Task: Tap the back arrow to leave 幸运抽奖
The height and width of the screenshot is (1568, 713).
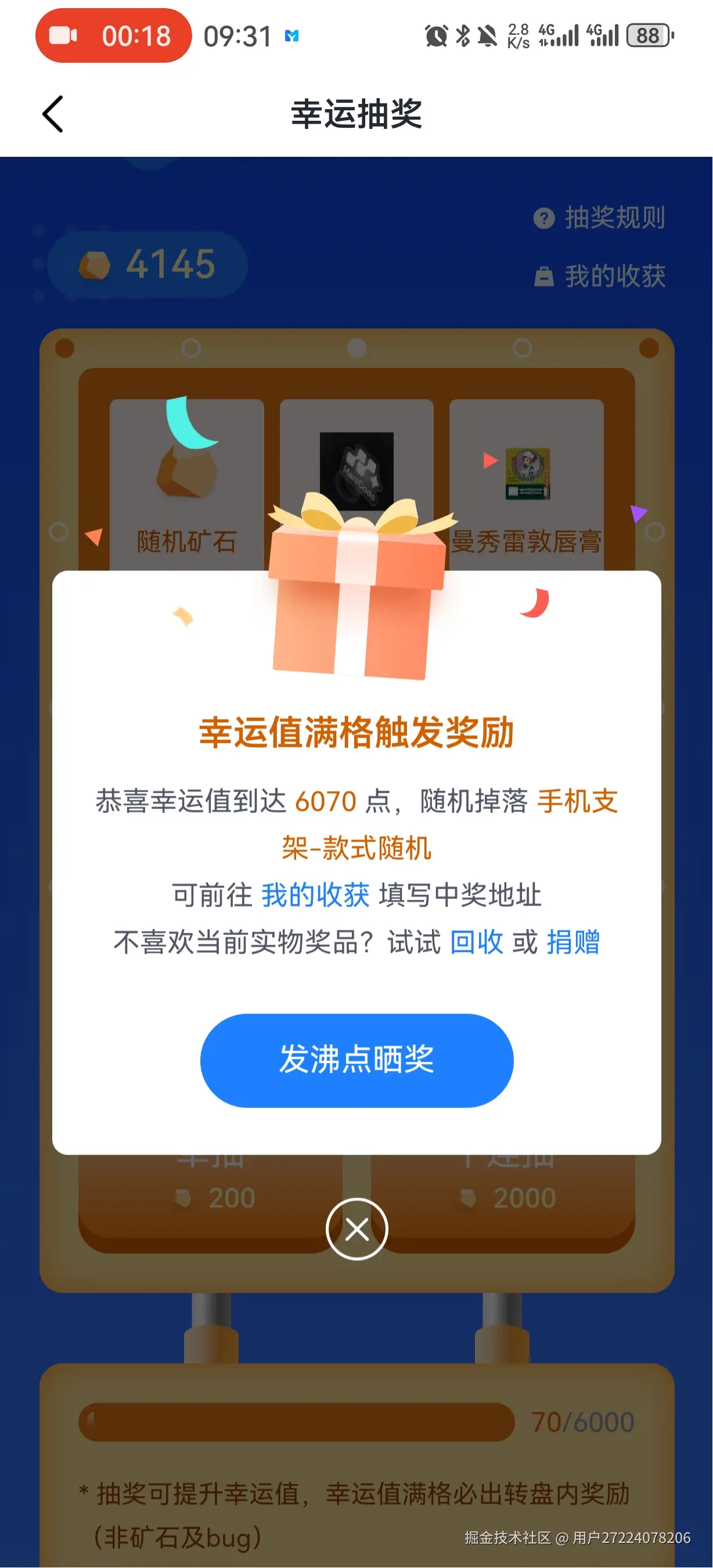Action: [x=52, y=114]
